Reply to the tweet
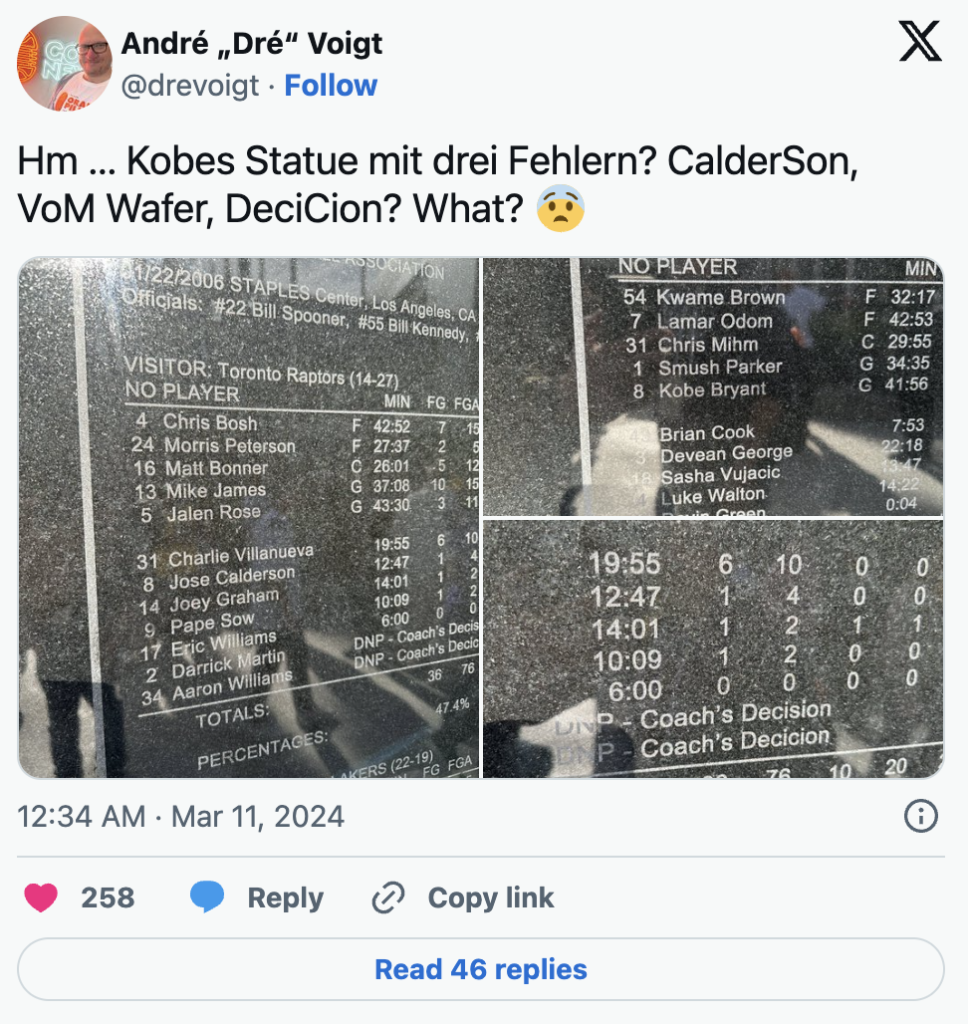The height and width of the screenshot is (1024, 968). 258,898
